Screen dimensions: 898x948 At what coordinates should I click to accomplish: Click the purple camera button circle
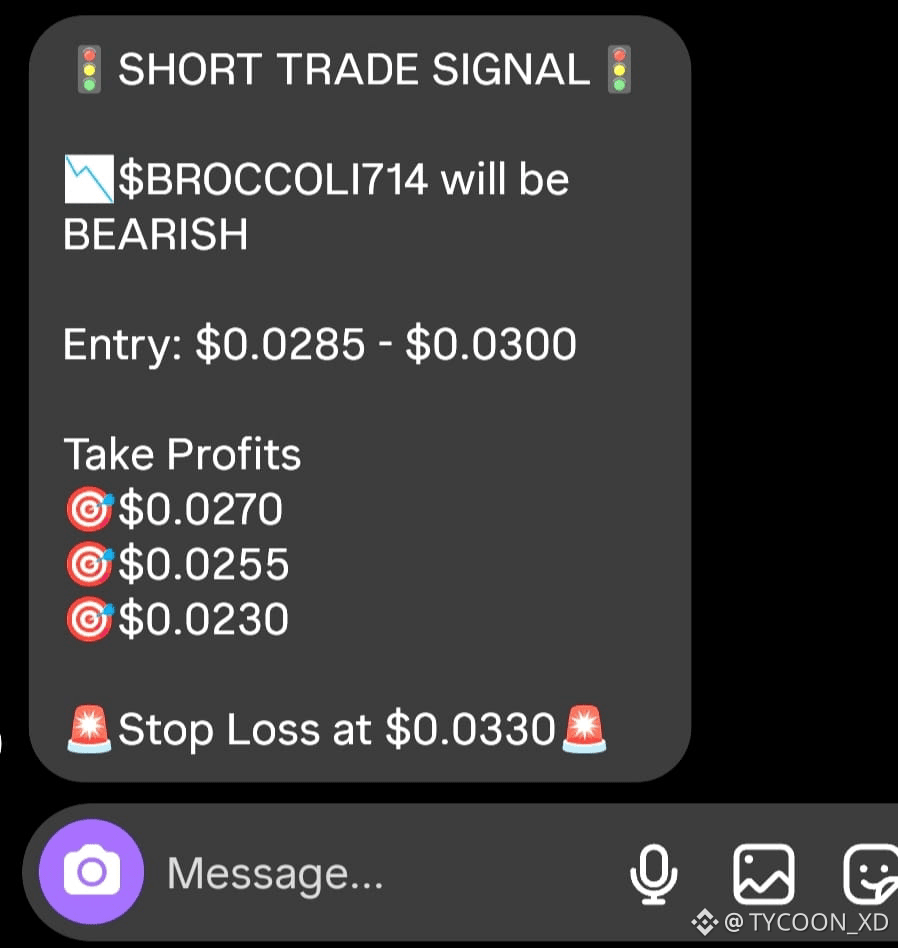92,872
